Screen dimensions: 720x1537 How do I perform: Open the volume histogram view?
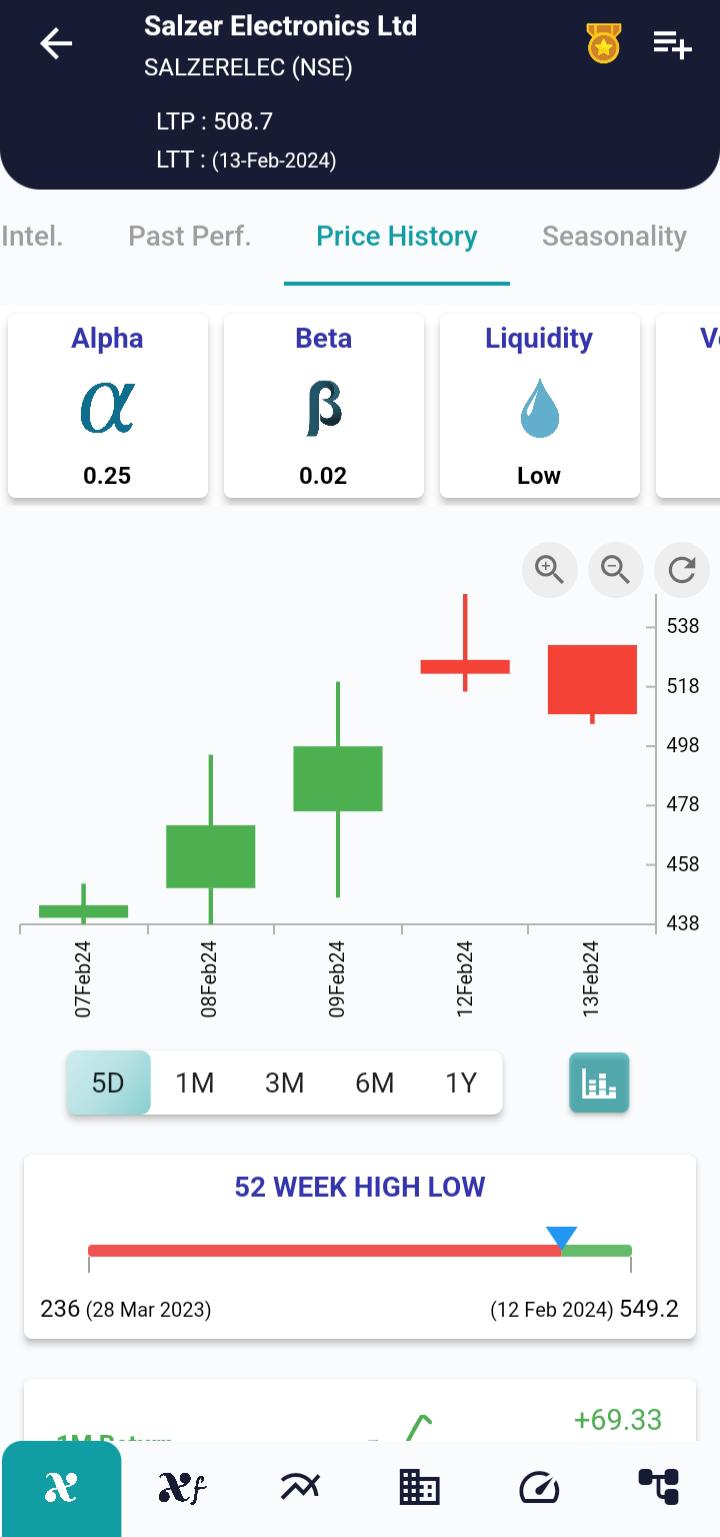coord(598,1082)
